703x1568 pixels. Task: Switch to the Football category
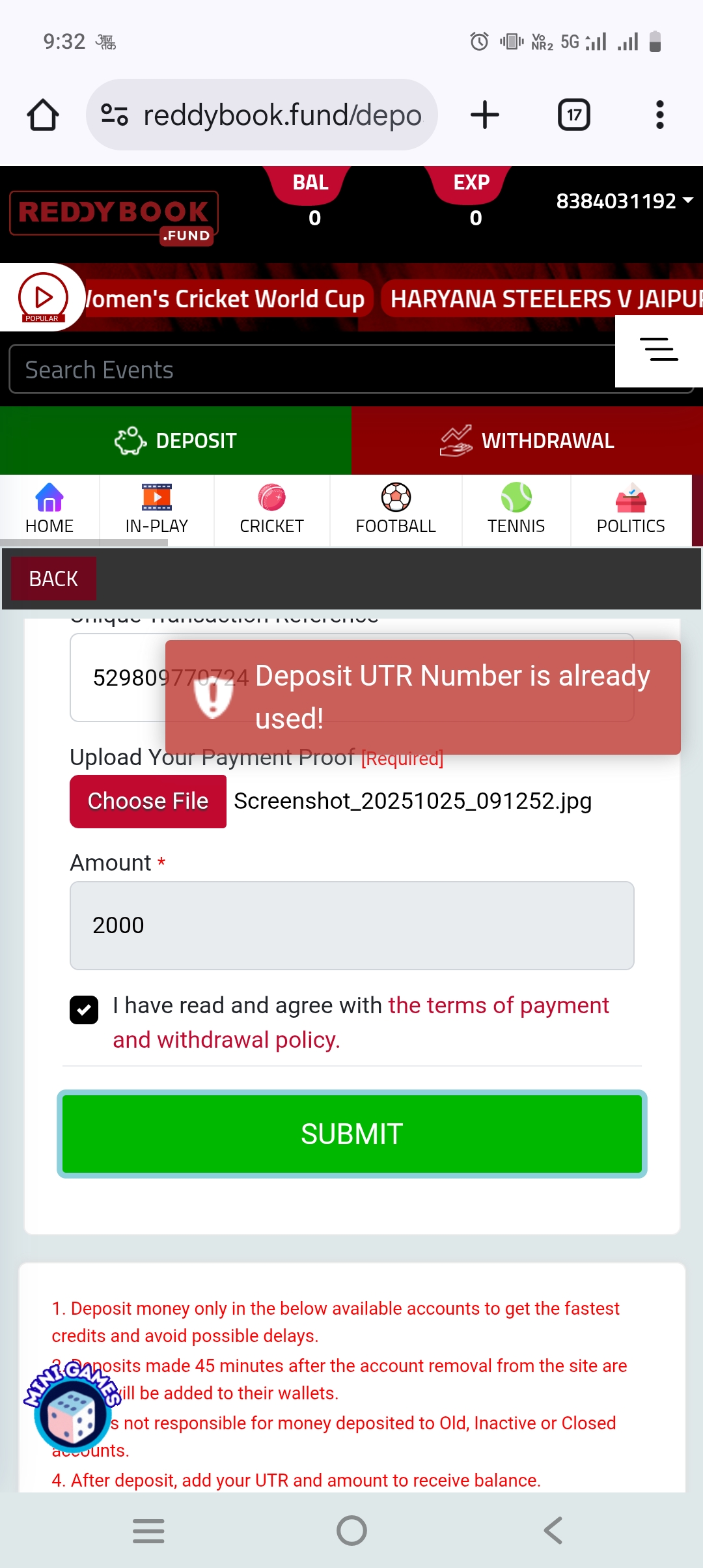click(x=396, y=511)
